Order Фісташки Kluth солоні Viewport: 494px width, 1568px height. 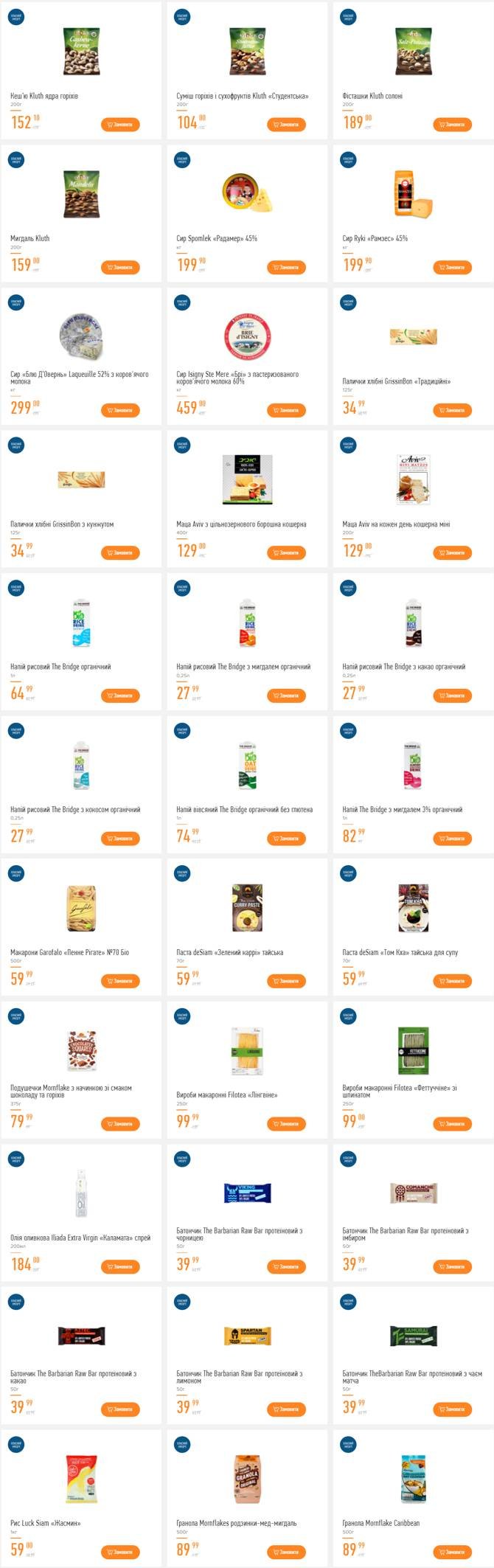pos(452,125)
